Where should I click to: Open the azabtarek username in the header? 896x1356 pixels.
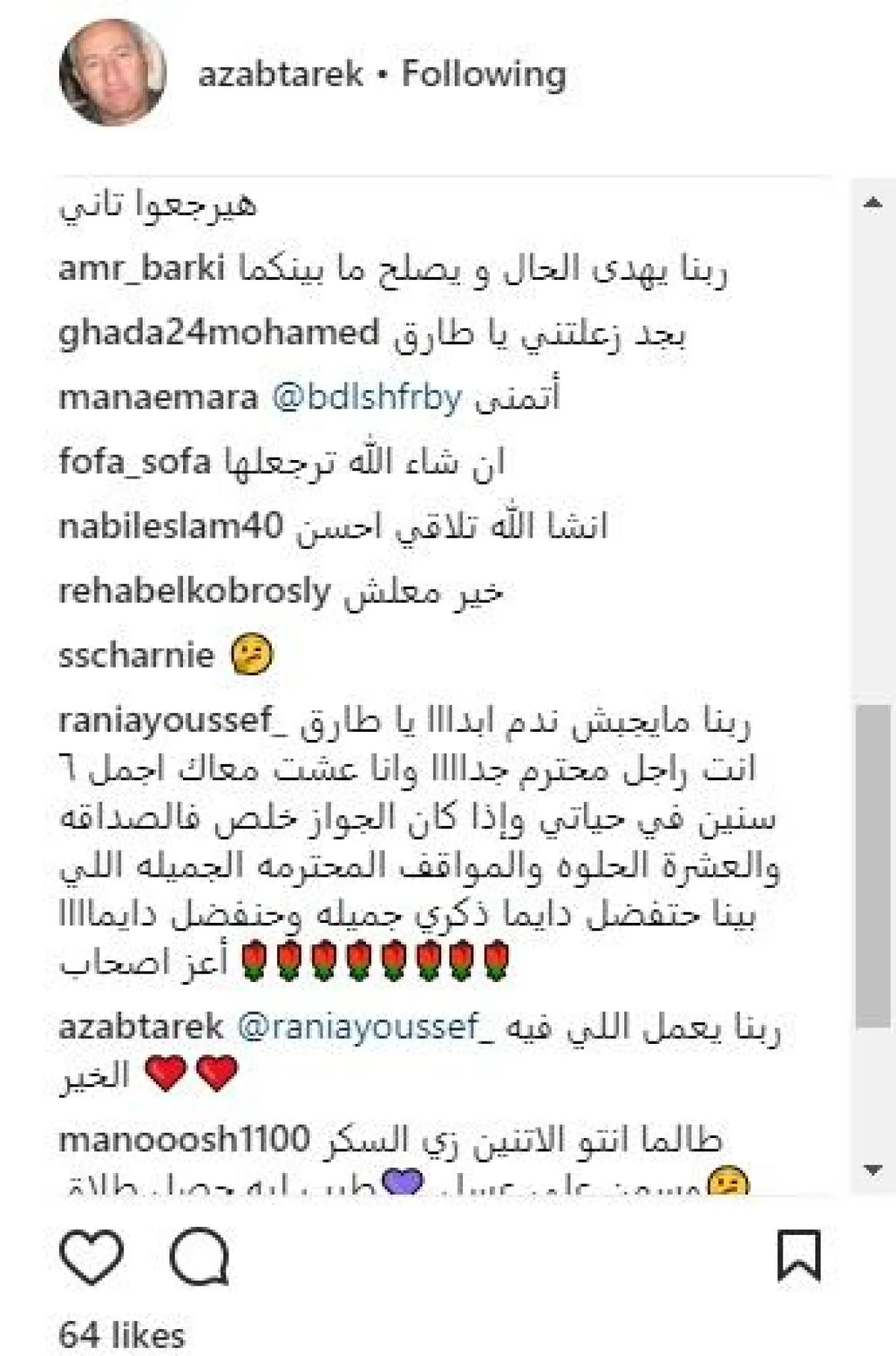[x=281, y=74]
